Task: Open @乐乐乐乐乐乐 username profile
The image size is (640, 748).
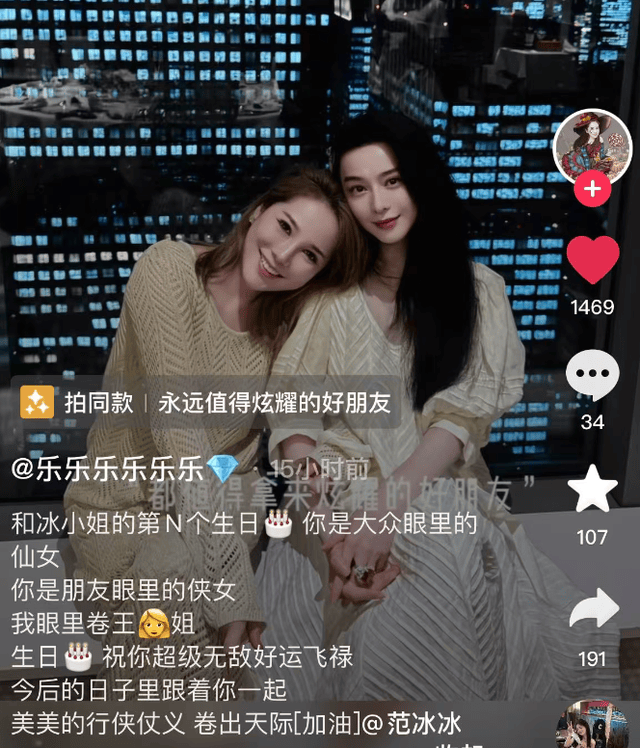Action: (x=108, y=469)
